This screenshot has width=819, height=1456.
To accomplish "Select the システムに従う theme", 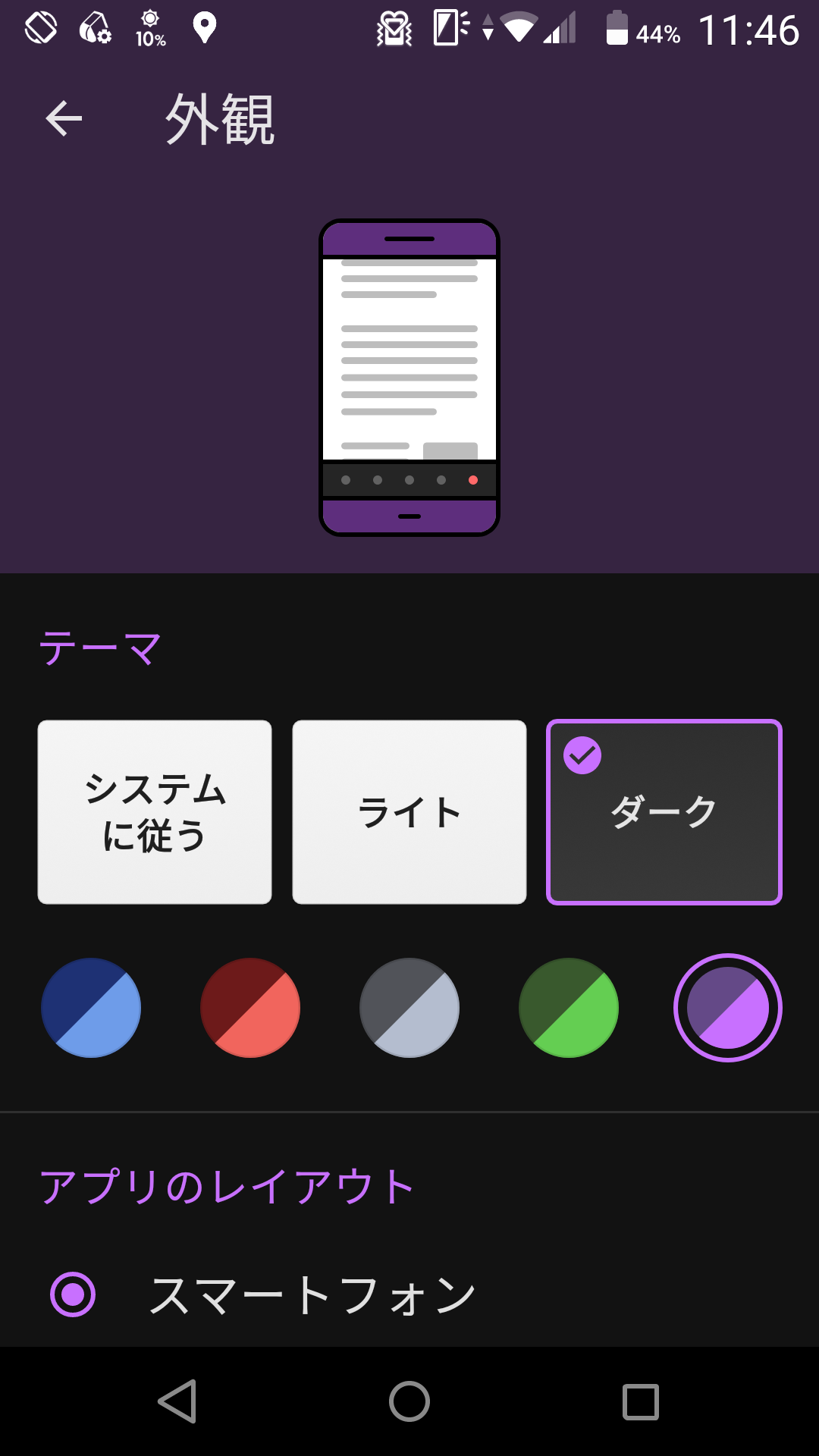I will point(155,812).
